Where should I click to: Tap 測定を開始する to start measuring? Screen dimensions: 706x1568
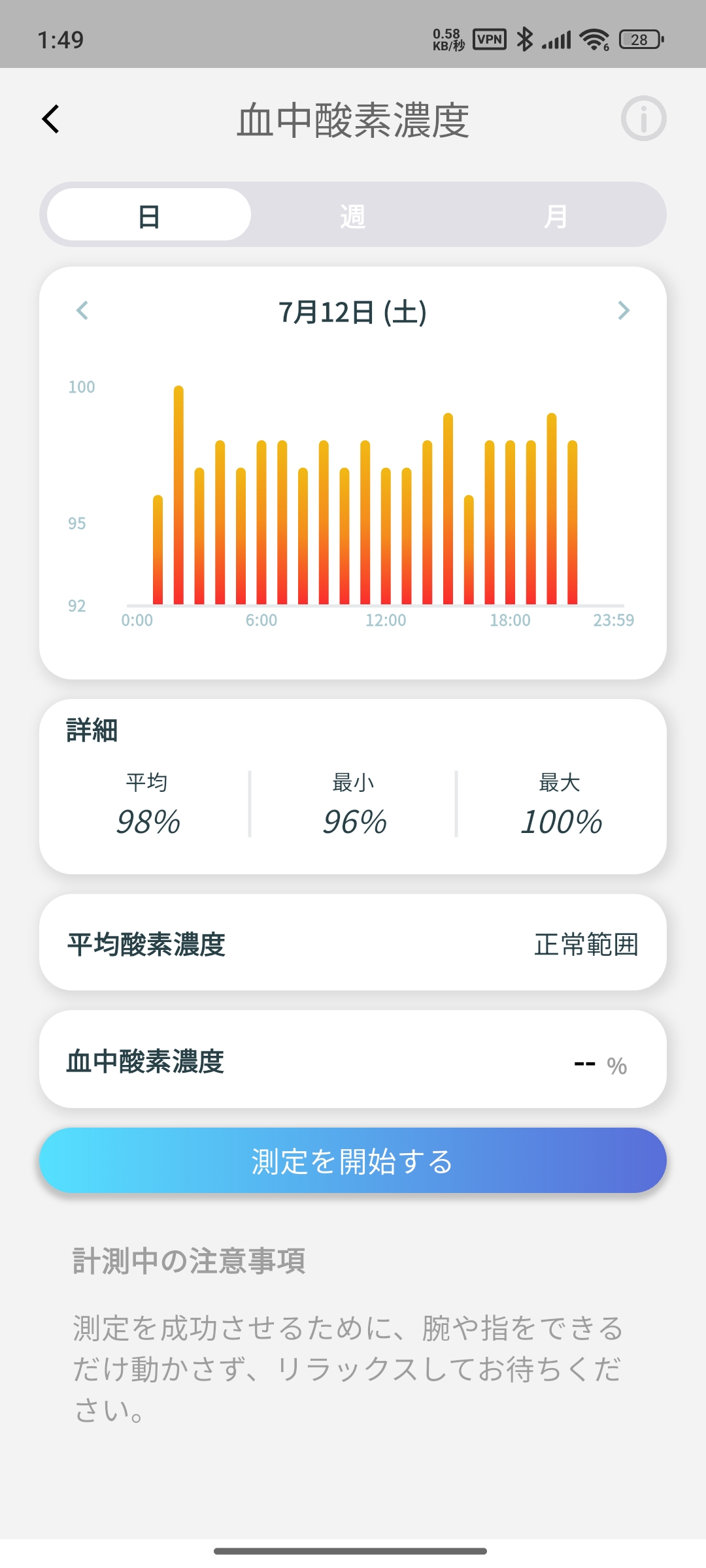click(x=353, y=1161)
